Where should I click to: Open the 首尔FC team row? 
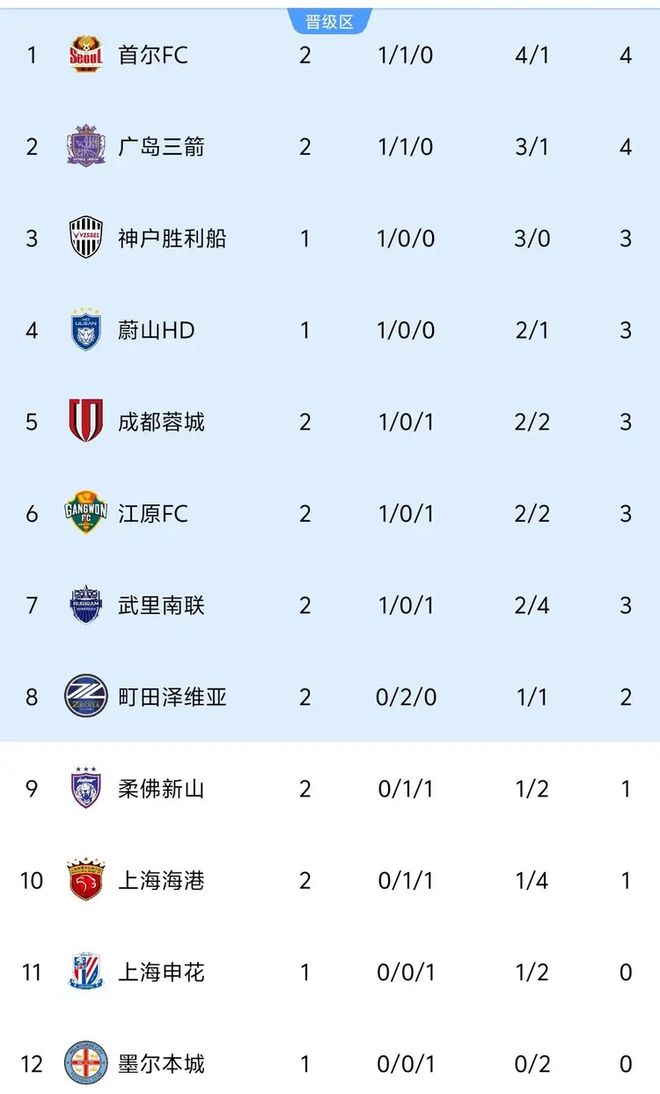pos(152,55)
